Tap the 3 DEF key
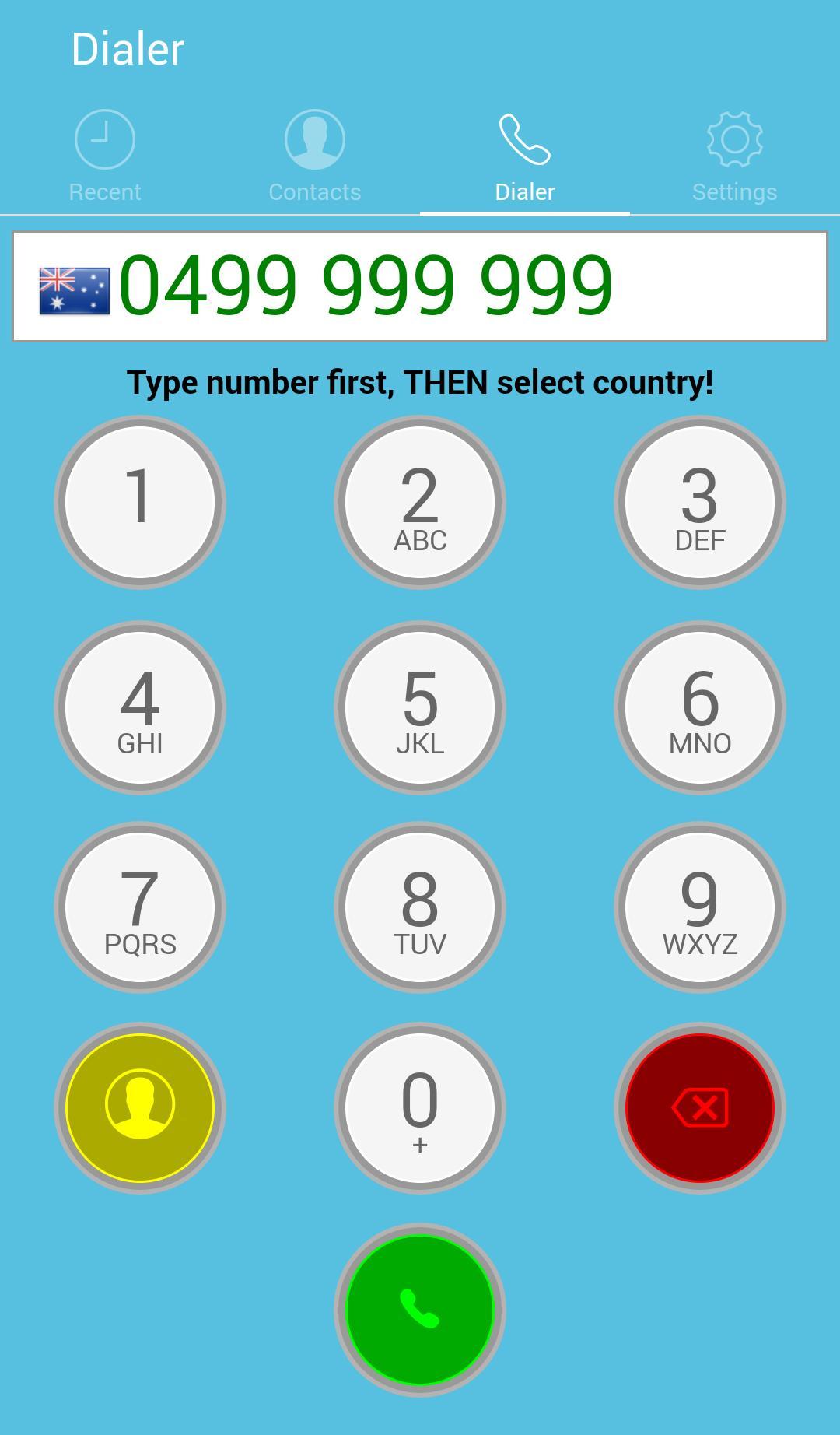Viewport: 840px width, 1435px height. (700, 502)
